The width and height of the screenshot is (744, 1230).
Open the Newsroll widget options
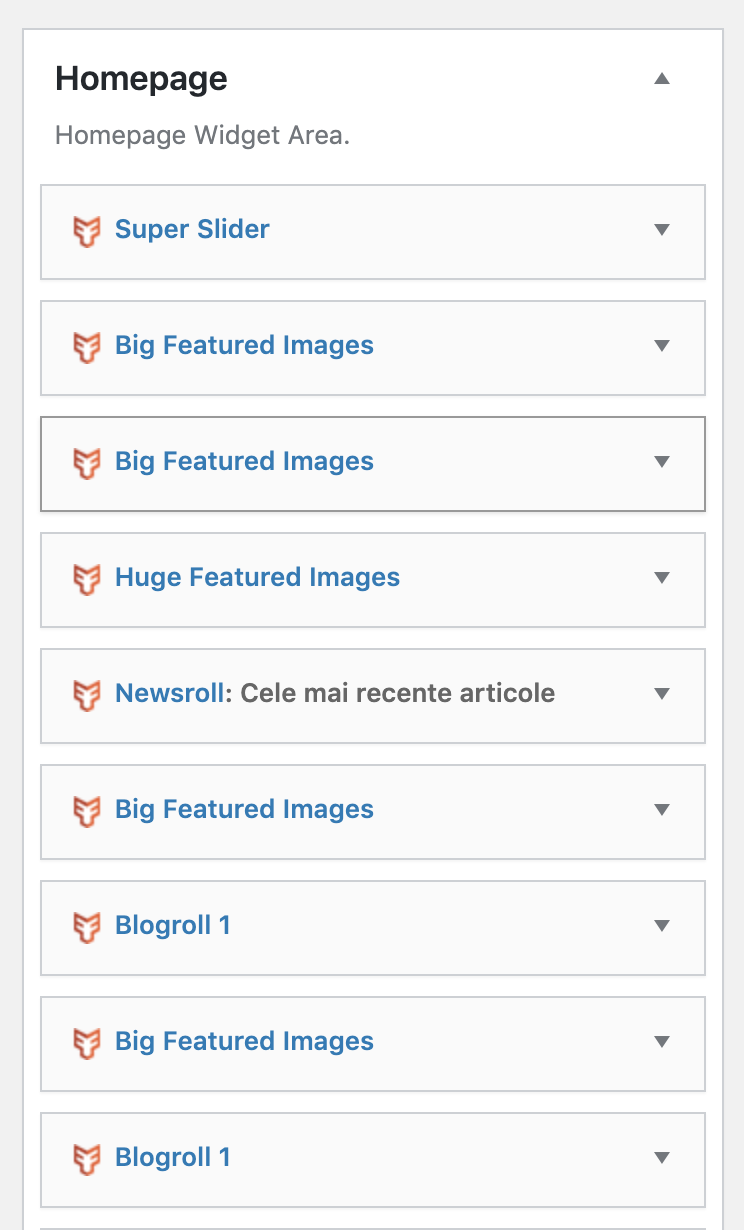pos(662,694)
